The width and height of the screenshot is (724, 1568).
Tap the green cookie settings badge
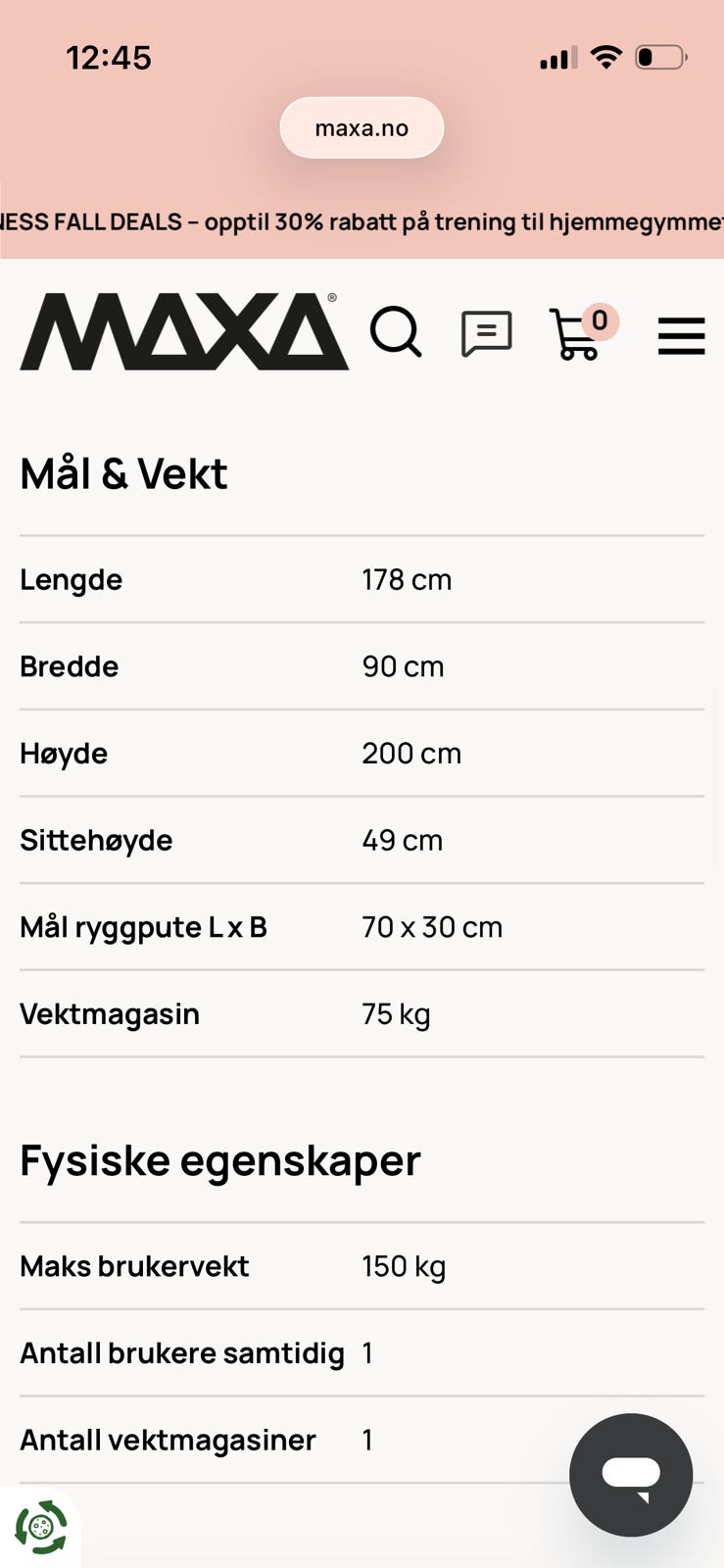pyautogui.click(x=40, y=1527)
